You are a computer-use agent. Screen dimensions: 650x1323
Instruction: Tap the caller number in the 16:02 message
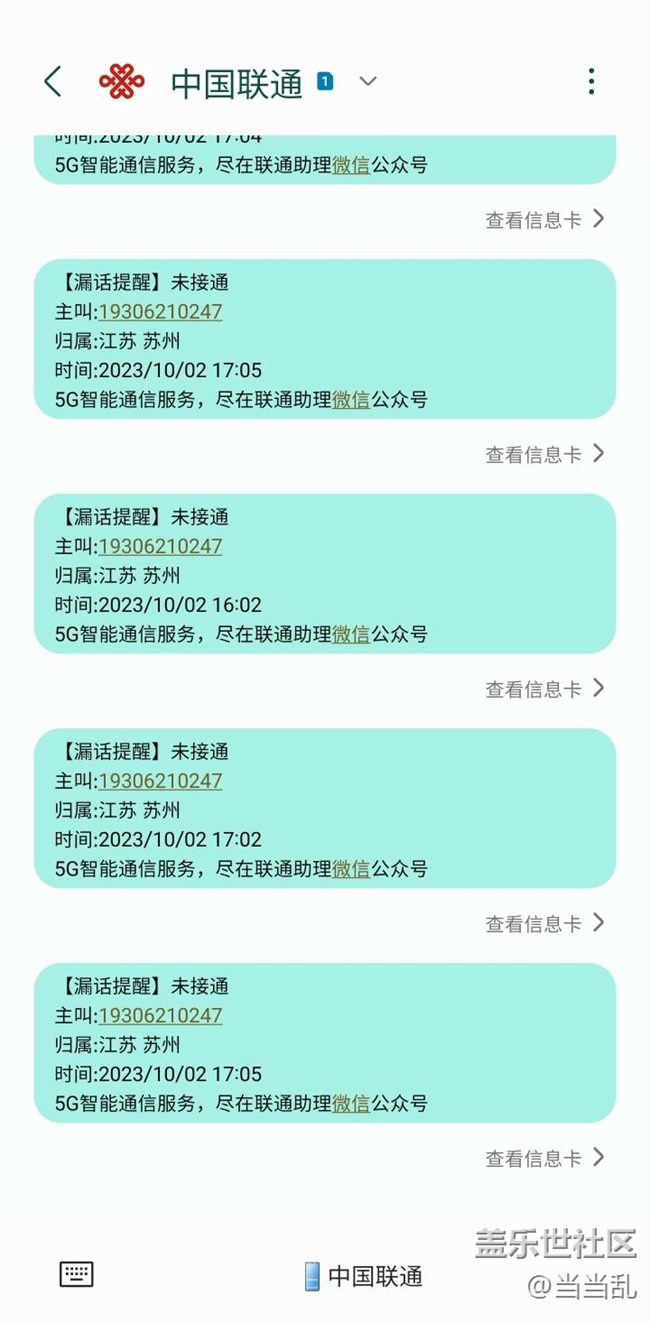click(160, 546)
